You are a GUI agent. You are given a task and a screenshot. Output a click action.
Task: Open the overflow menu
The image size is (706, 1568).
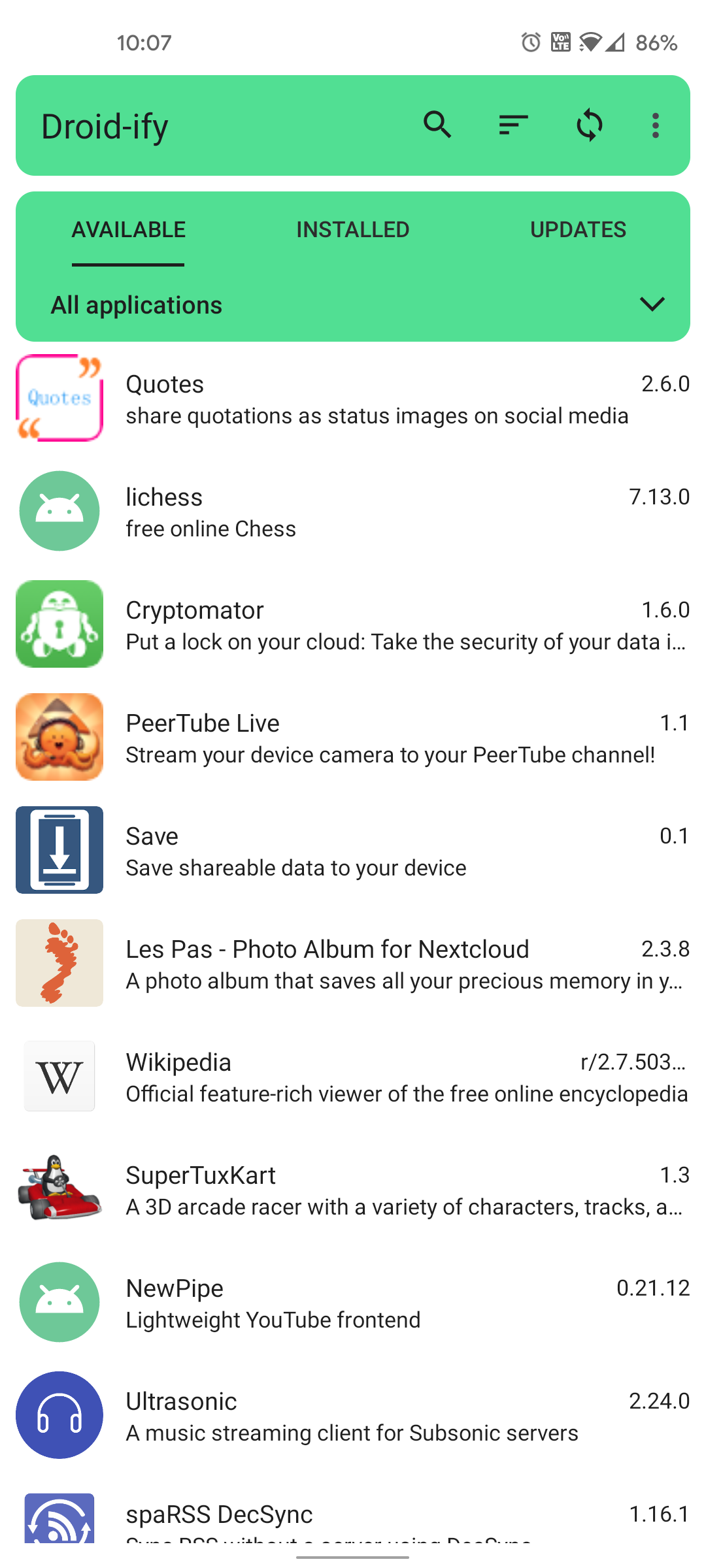click(x=655, y=125)
